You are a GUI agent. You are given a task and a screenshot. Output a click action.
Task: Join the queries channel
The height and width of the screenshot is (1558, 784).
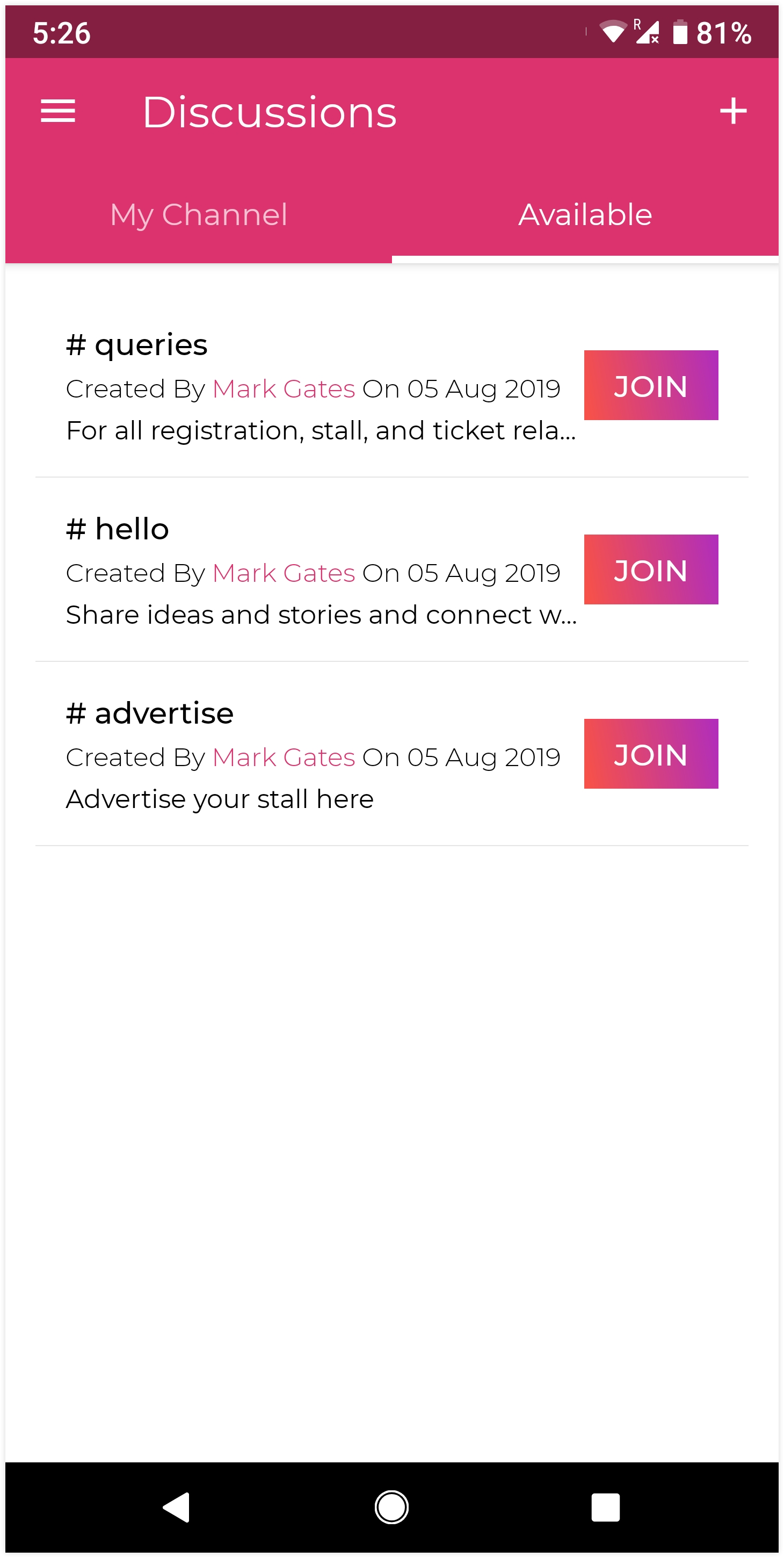click(x=650, y=385)
